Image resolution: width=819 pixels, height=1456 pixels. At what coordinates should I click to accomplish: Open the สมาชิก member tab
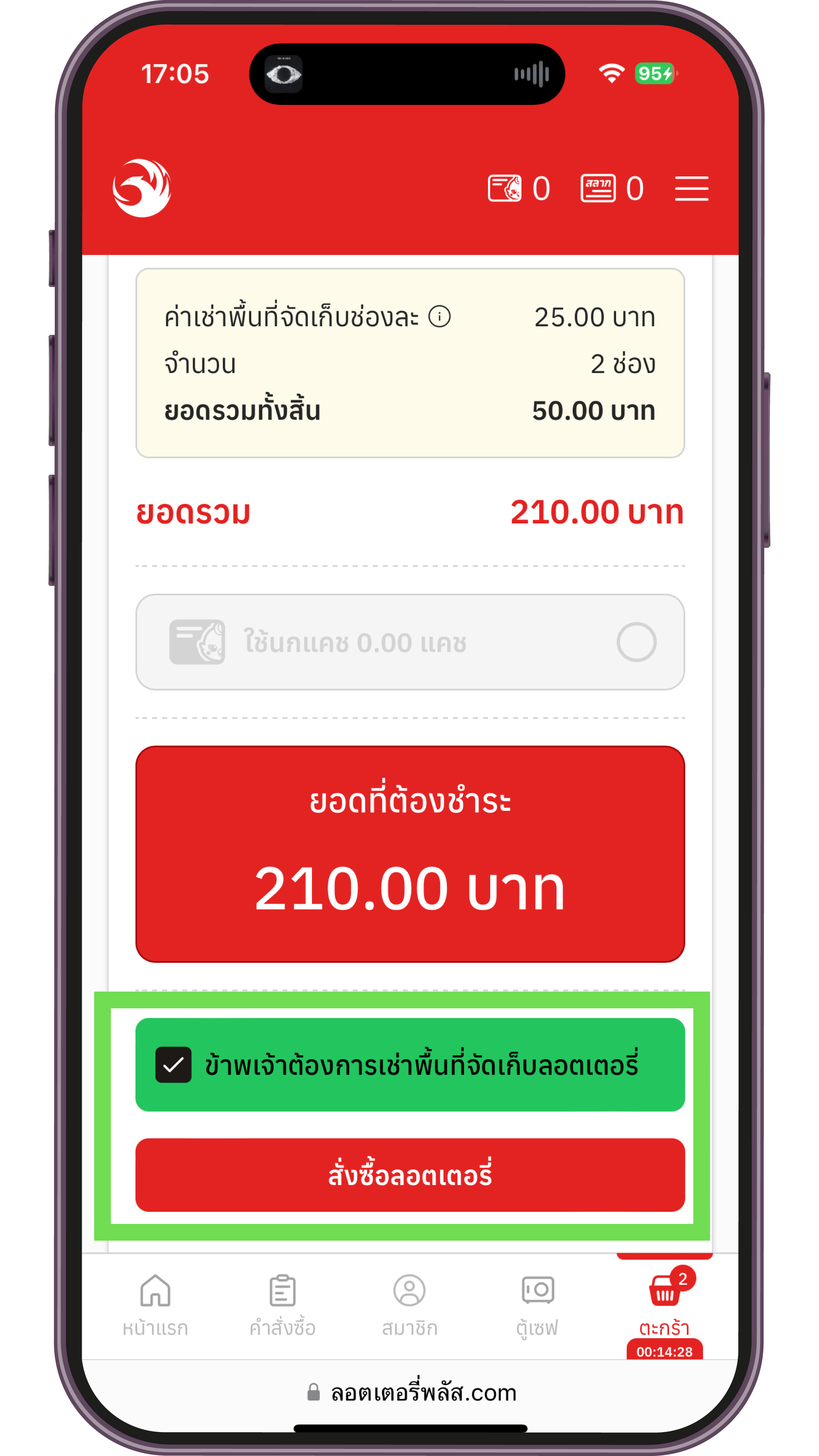pos(409,1305)
